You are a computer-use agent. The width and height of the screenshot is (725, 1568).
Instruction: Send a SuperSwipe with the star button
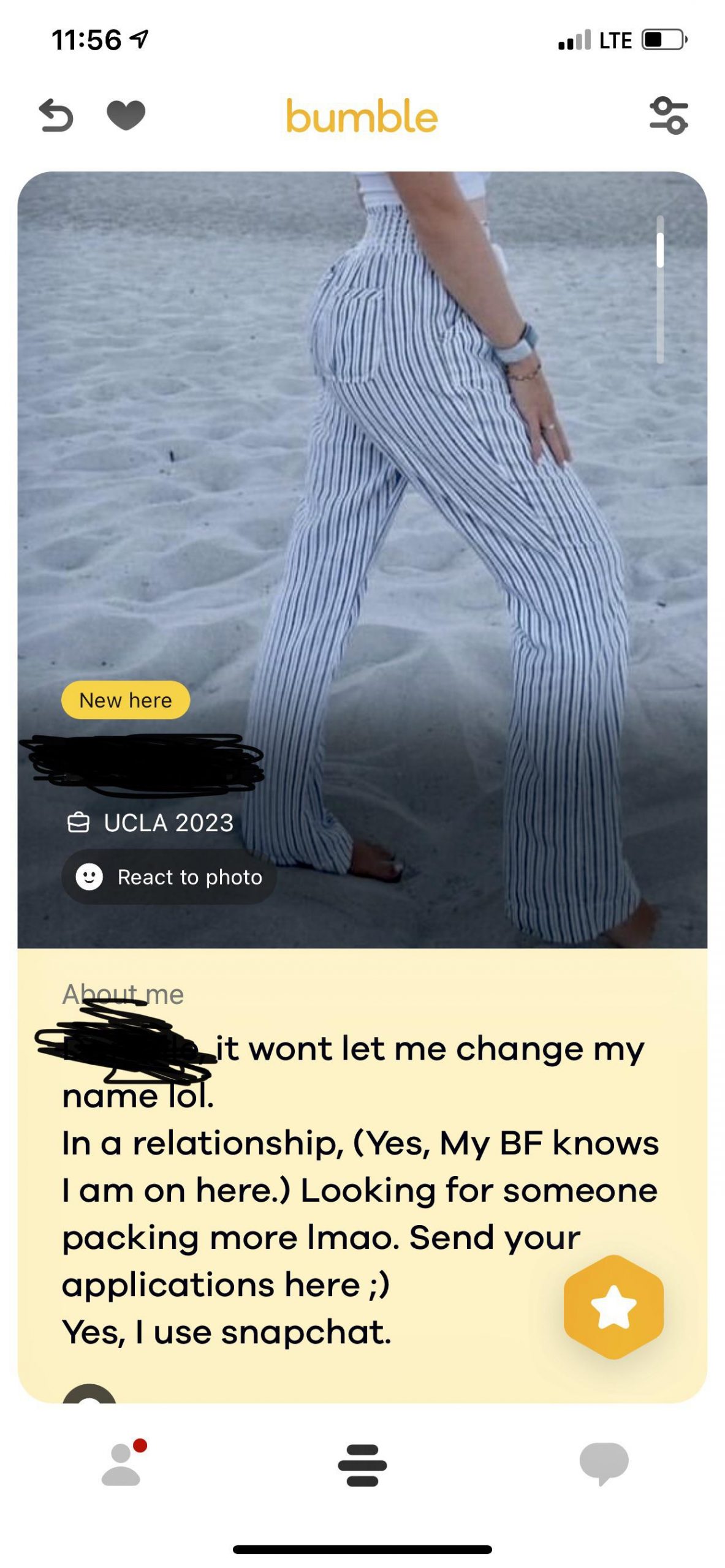[613, 1306]
